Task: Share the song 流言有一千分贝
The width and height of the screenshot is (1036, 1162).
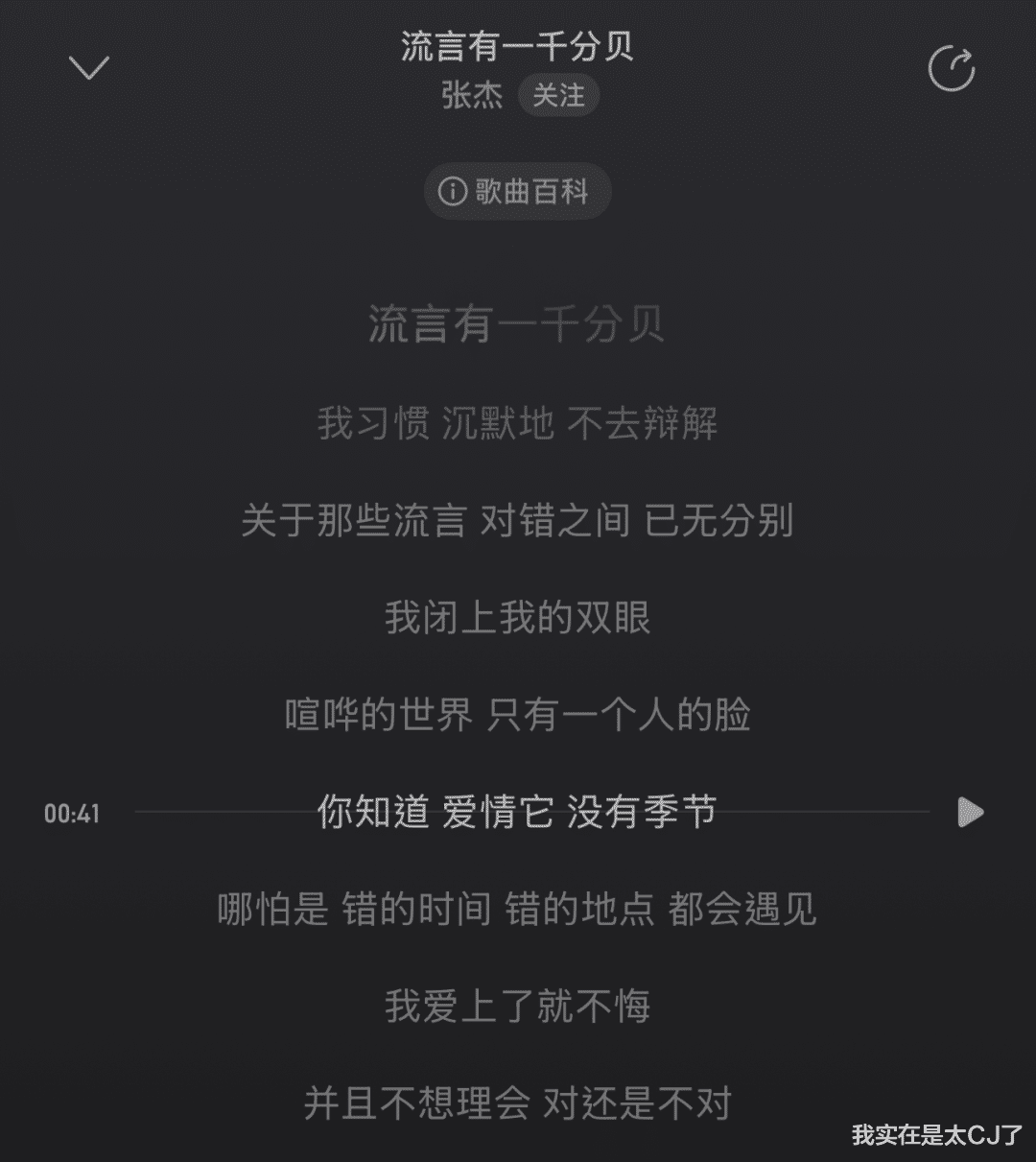Action: [x=952, y=68]
